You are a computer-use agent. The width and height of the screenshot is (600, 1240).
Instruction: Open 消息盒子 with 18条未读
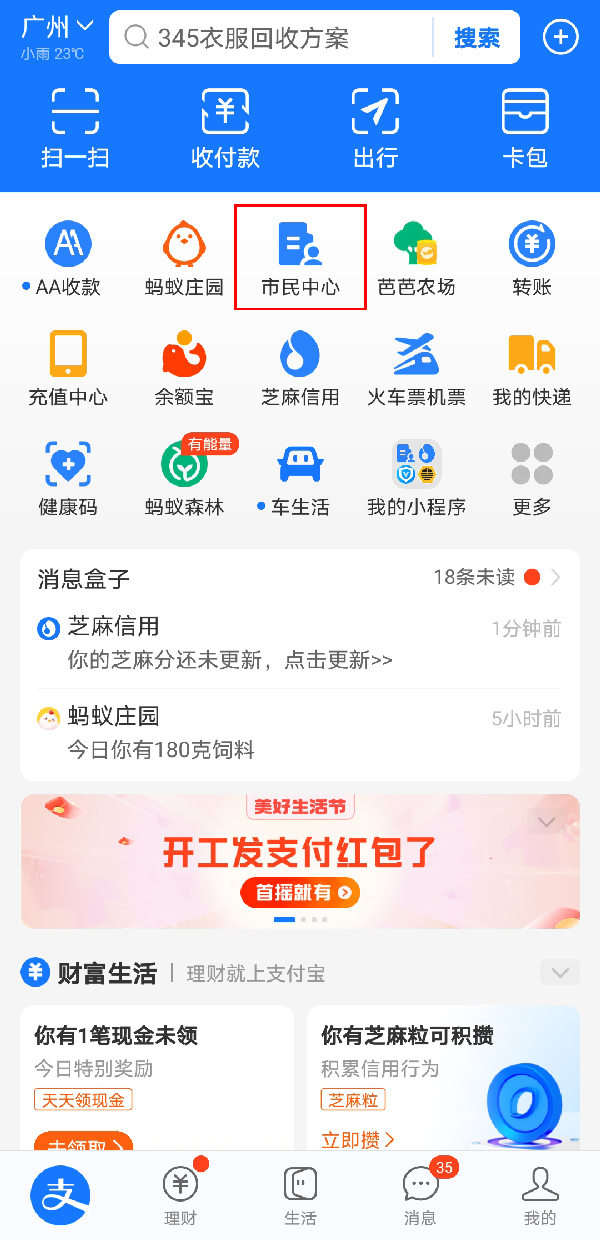pos(300,577)
